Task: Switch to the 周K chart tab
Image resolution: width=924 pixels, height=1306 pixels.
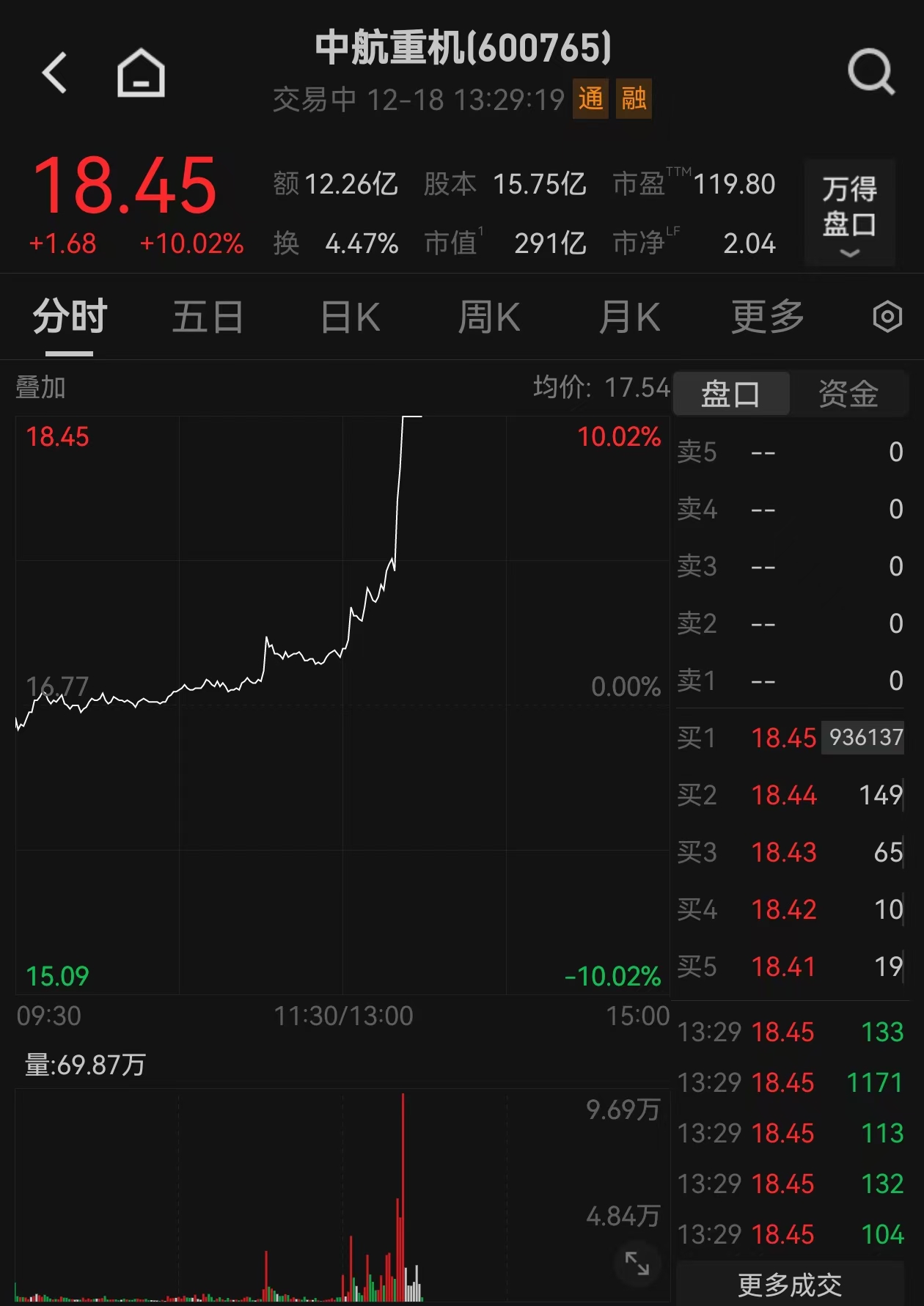Action: (488, 318)
